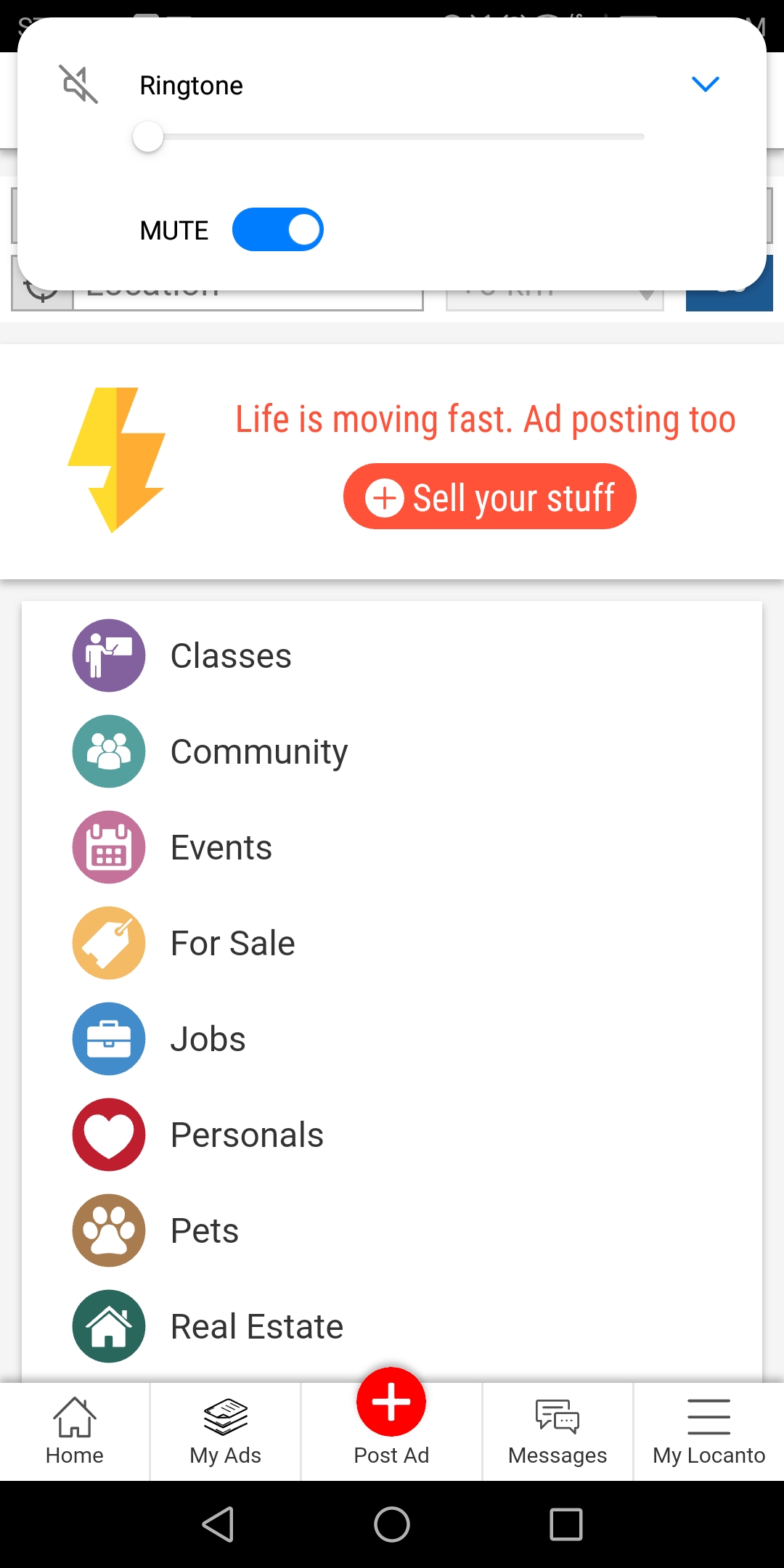Open the Jobs category
The image size is (784, 1568).
pyautogui.click(x=208, y=1039)
